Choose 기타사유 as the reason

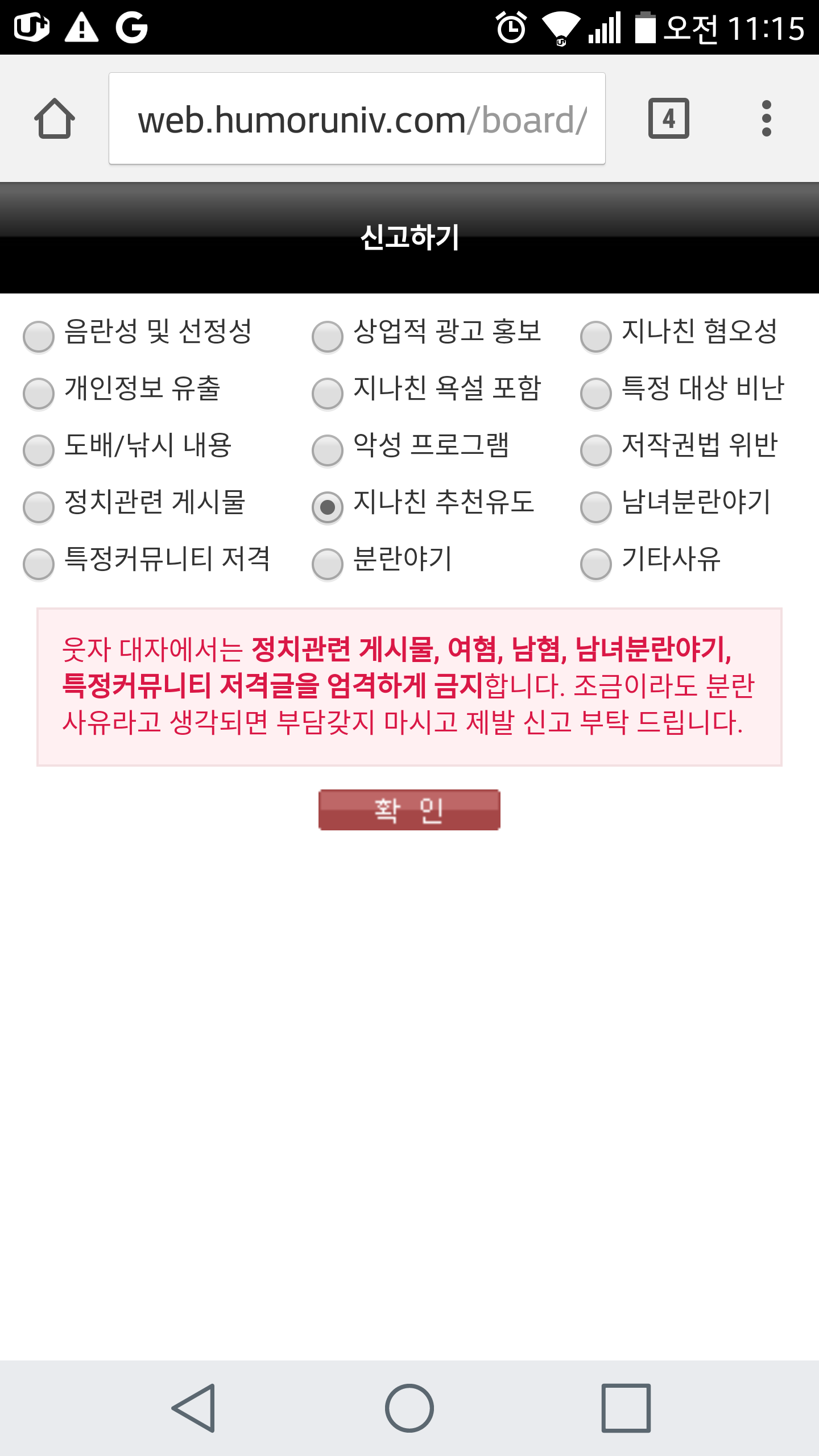click(x=596, y=564)
